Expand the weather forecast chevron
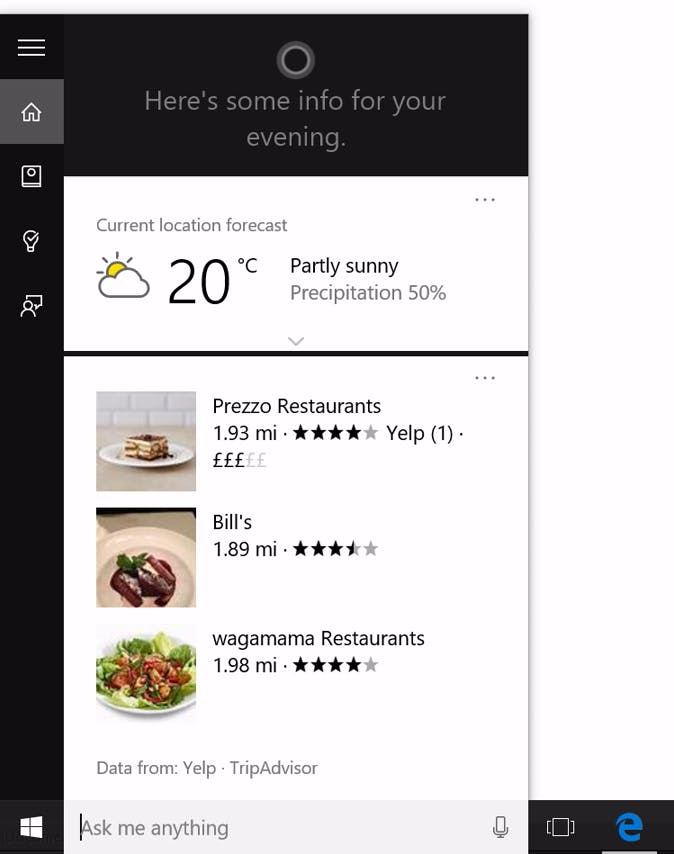Viewport: 674px width, 854px height. (x=295, y=341)
